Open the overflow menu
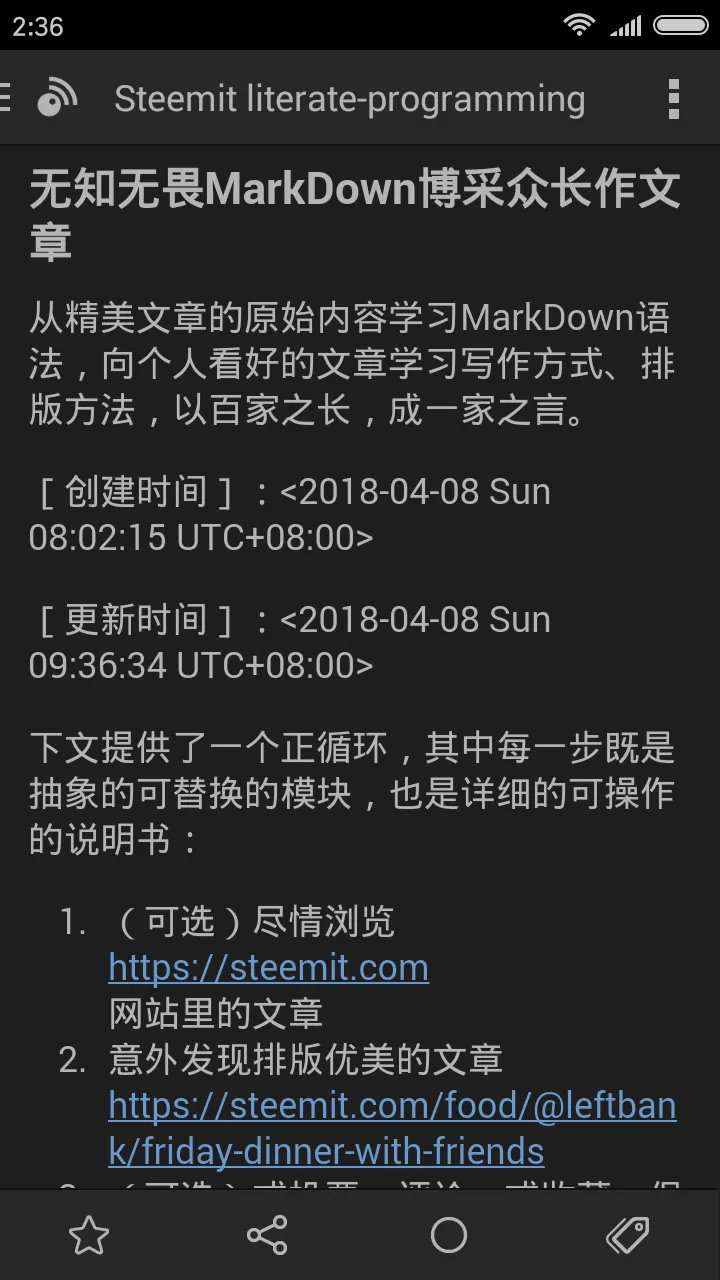 point(673,99)
